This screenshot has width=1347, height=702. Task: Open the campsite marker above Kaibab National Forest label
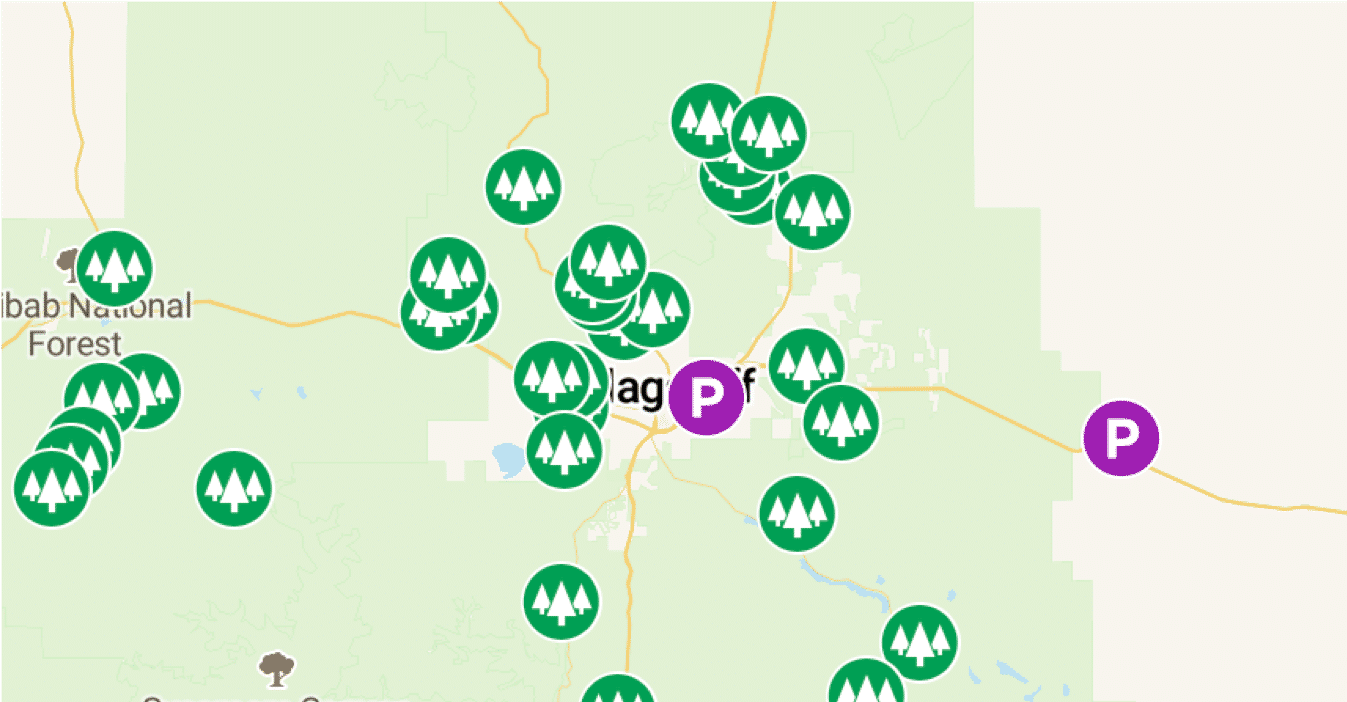115,268
